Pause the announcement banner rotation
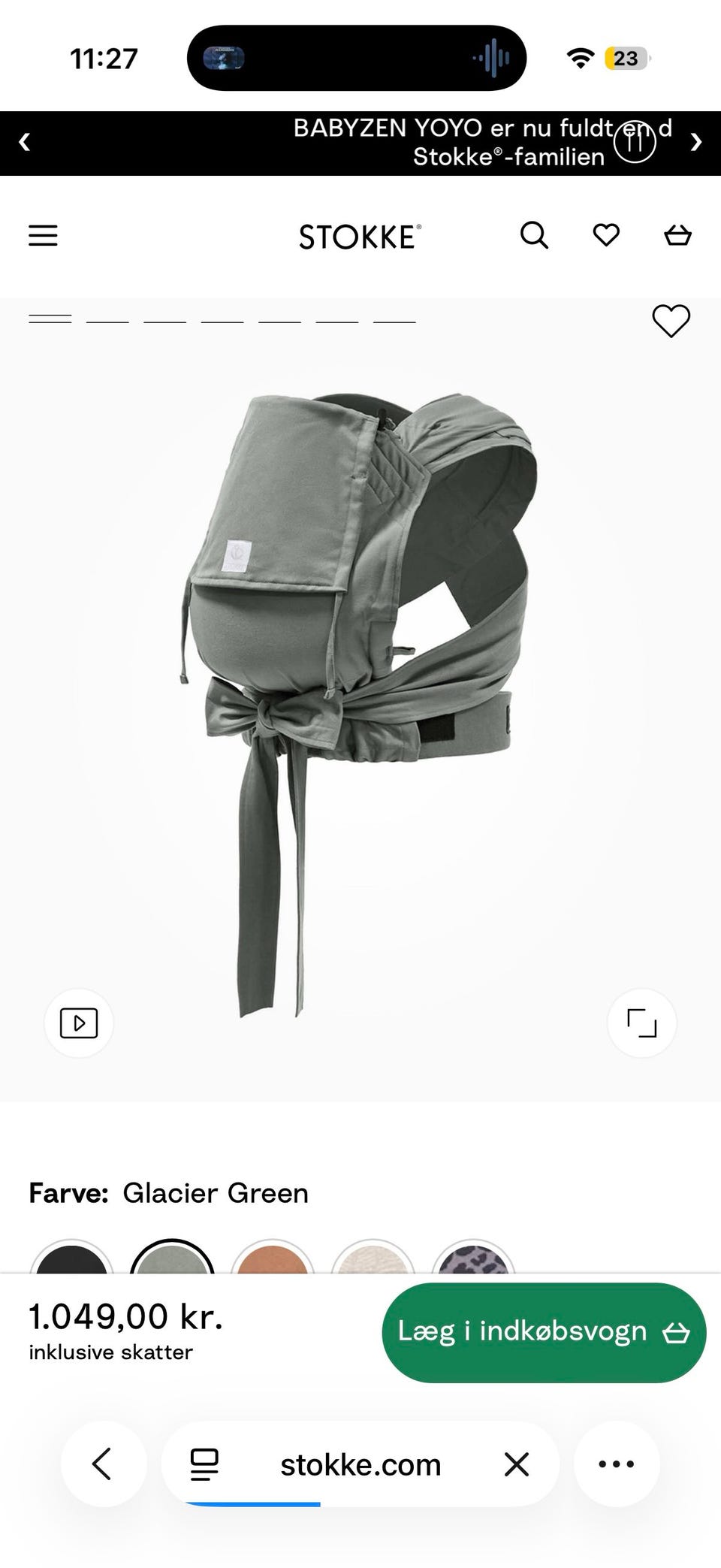 (x=635, y=143)
